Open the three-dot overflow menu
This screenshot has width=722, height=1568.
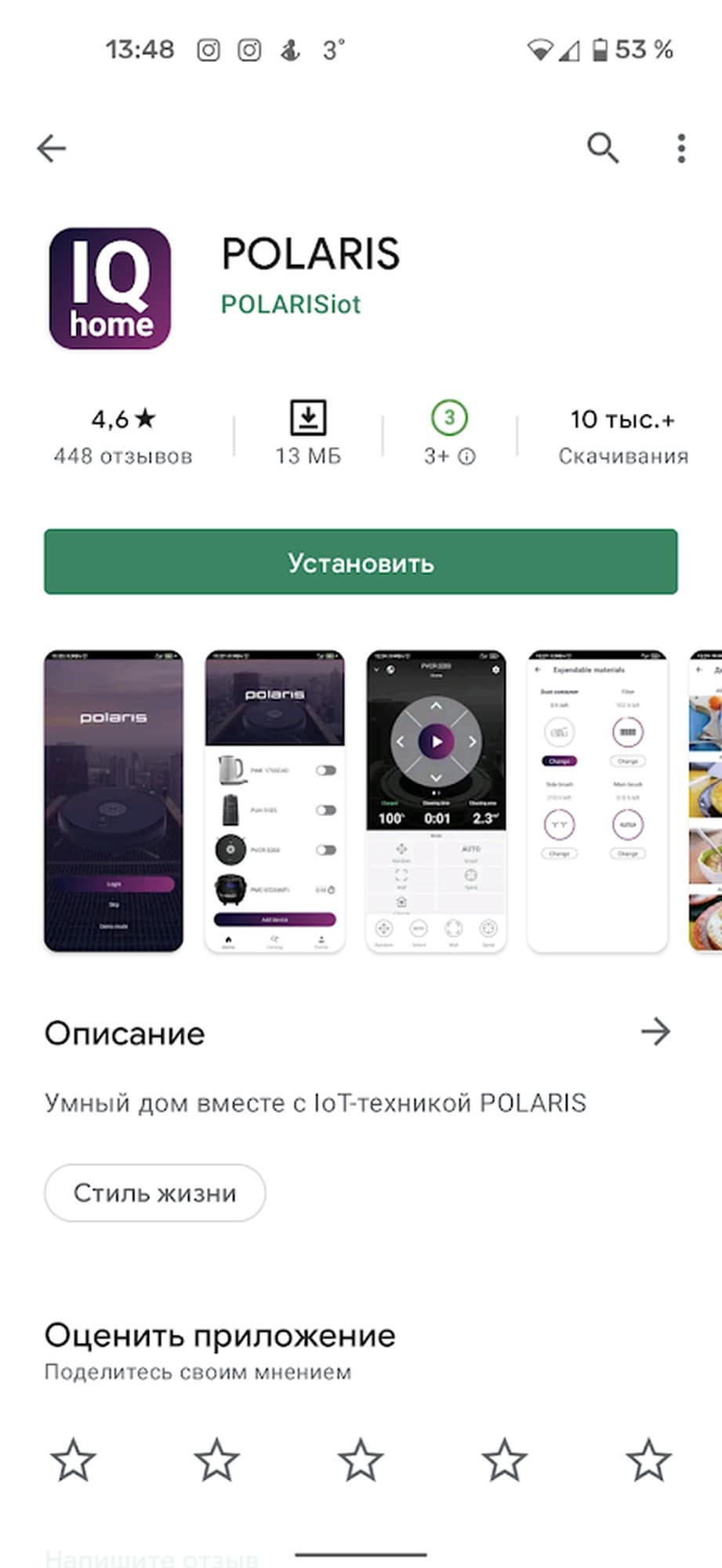(680, 148)
